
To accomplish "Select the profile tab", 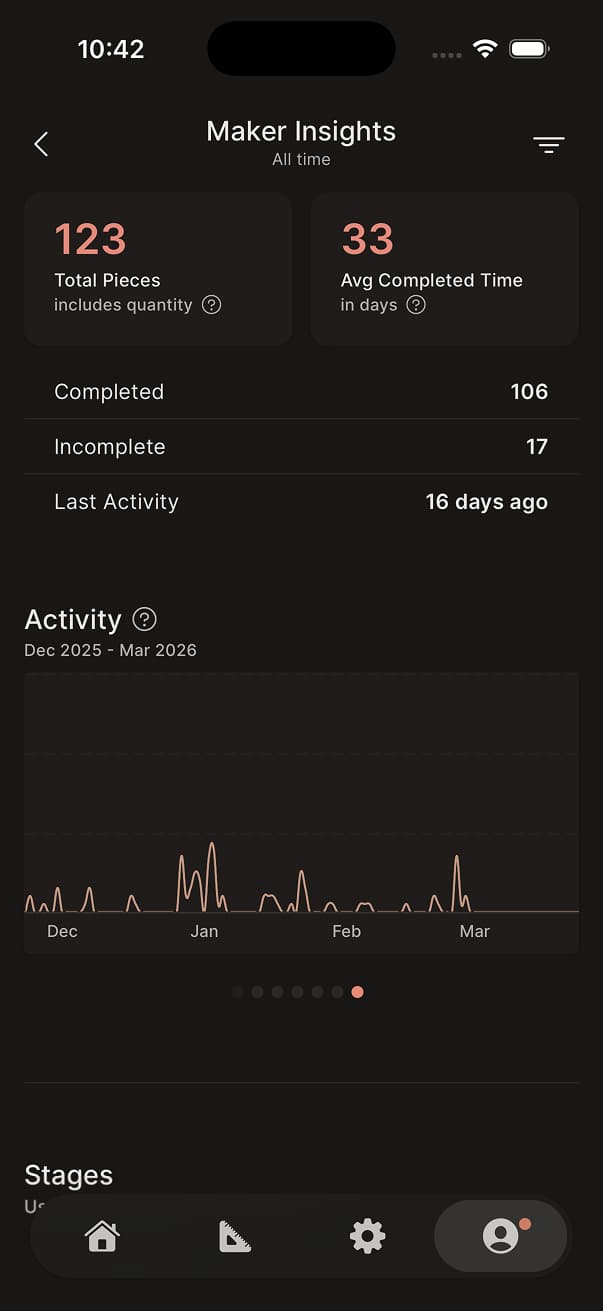I will click(x=500, y=1236).
